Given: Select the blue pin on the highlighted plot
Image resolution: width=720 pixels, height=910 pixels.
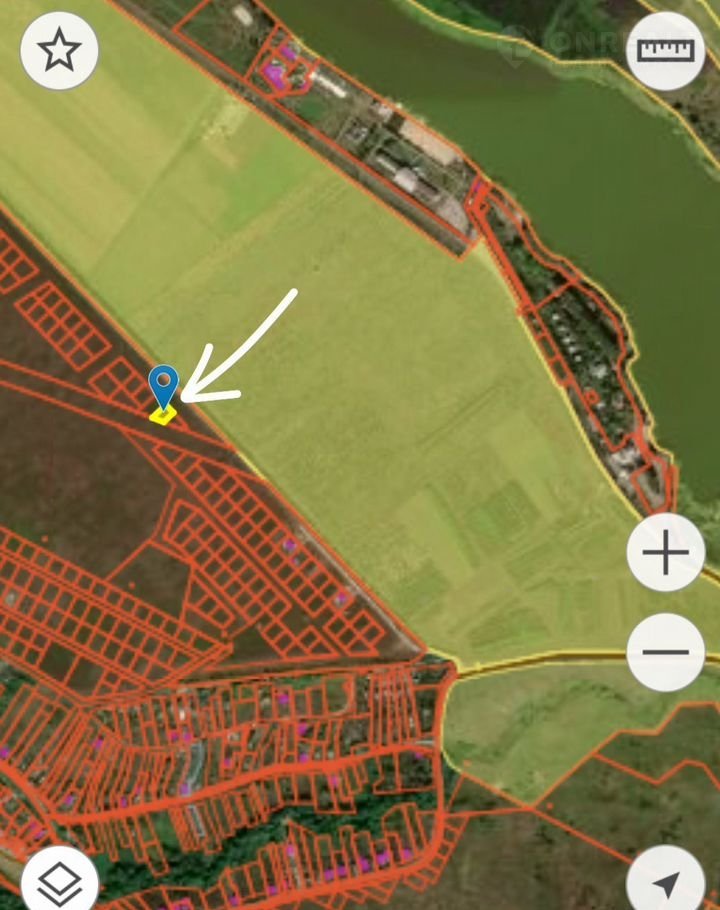Looking at the screenshot, I should (163, 387).
